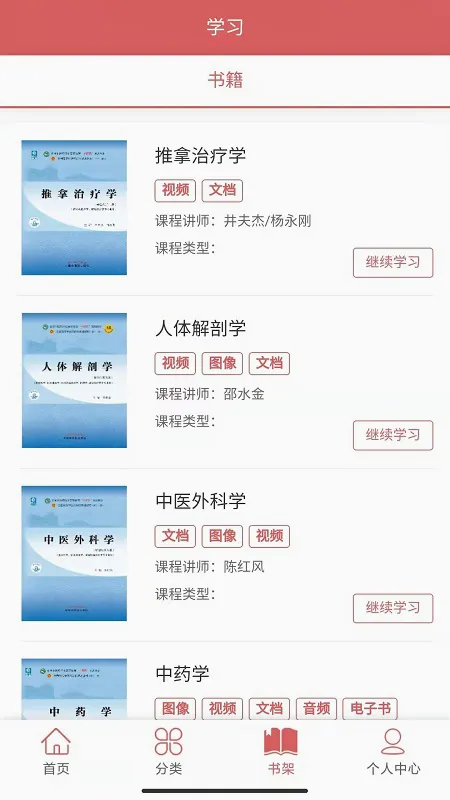Tap 继续学习 for 中医外科学
The width and height of the screenshot is (450, 800).
click(x=393, y=608)
